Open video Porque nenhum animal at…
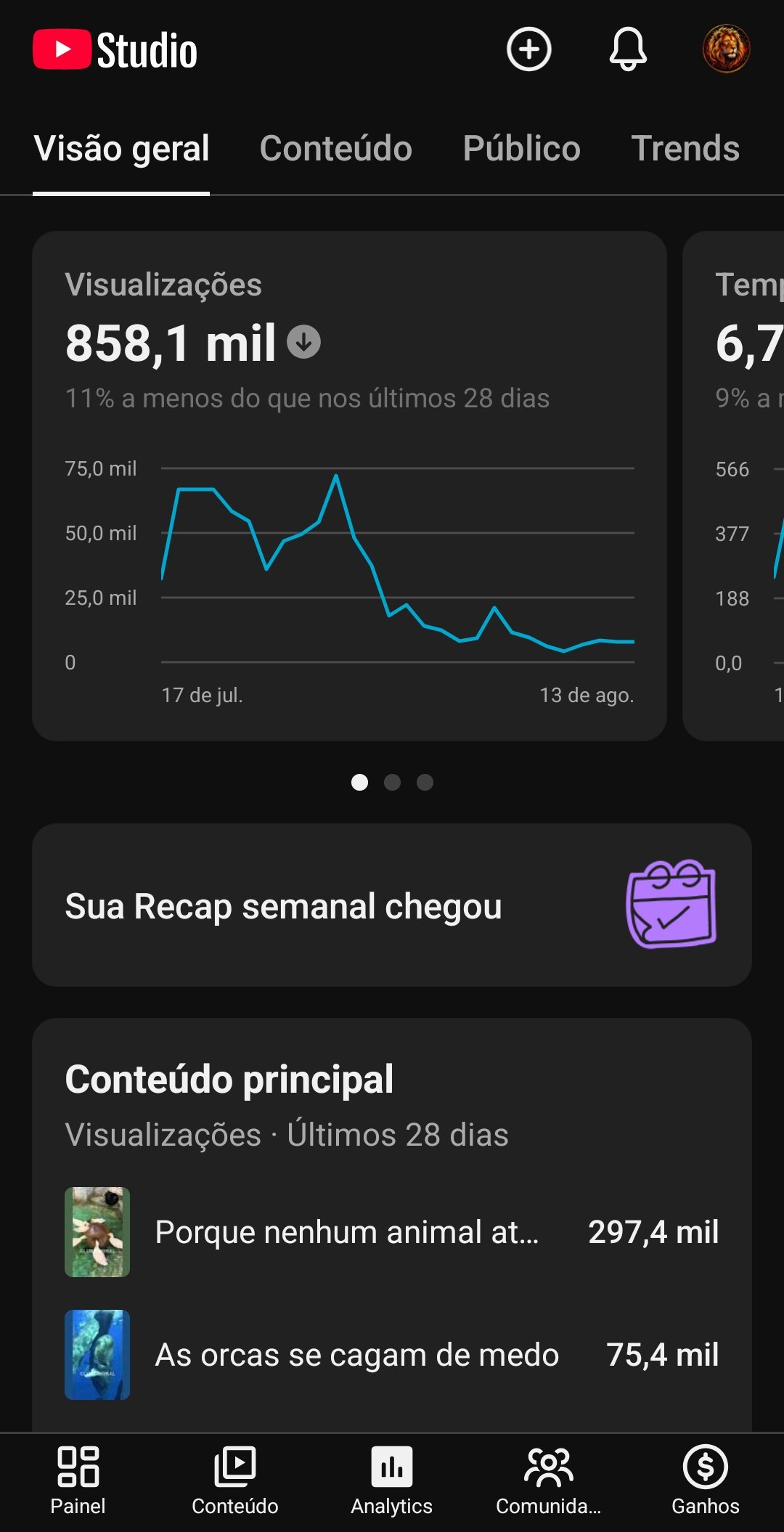The width and height of the screenshot is (784, 1532). [x=392, y=1232]
